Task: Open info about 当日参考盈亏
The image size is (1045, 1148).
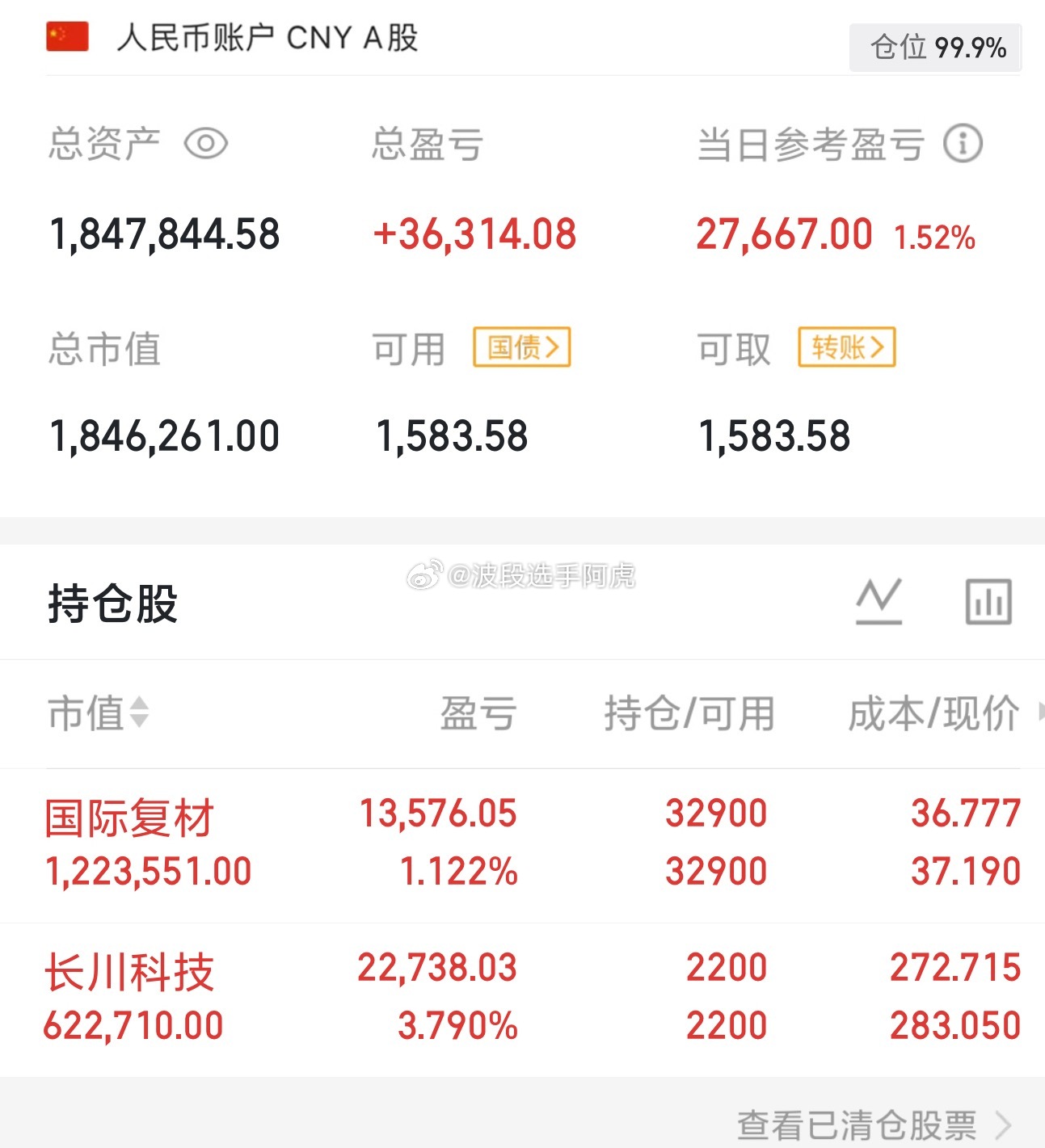Action: click(963, 144)
